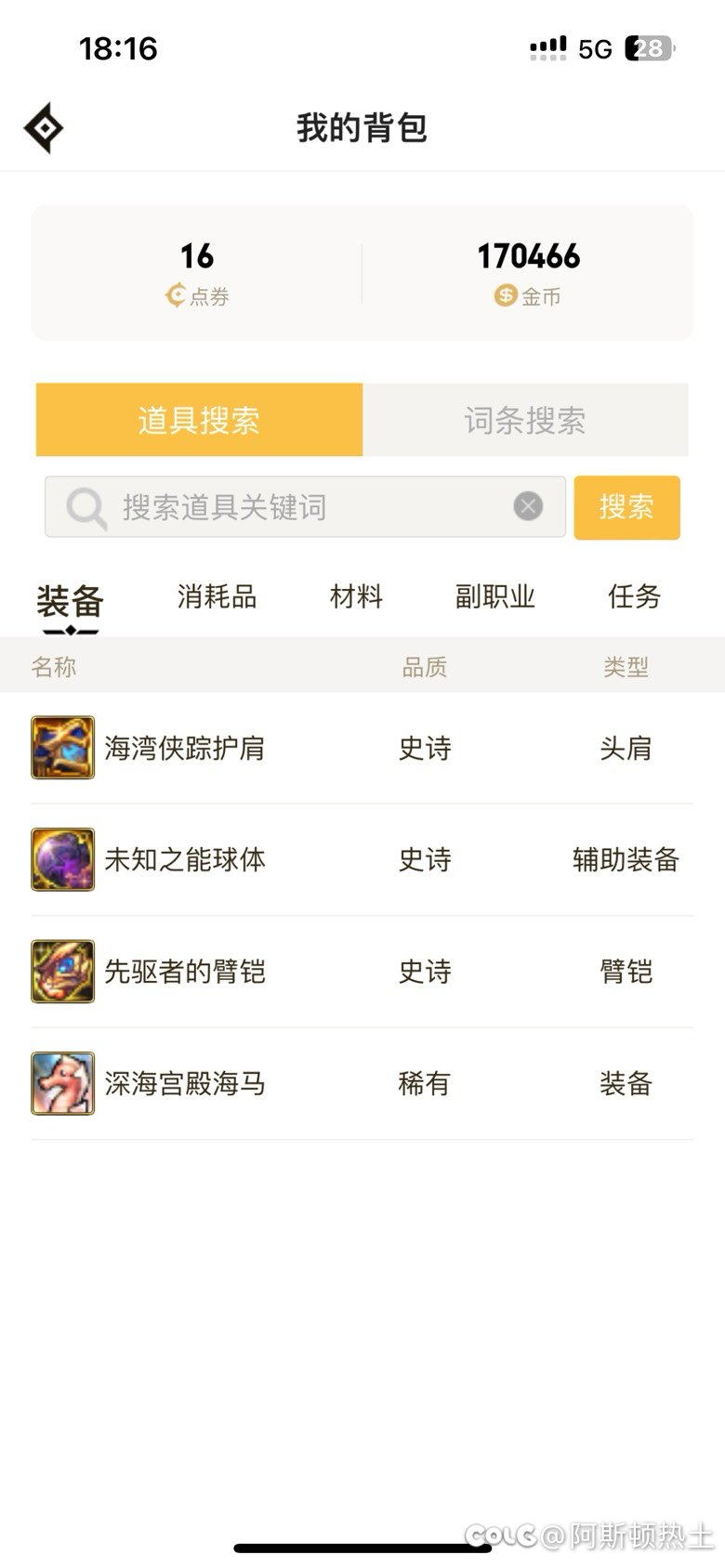
Task: Open the 海湾侠踪护肩 item row
Action: pyautogui.click(x=362, y=748)
